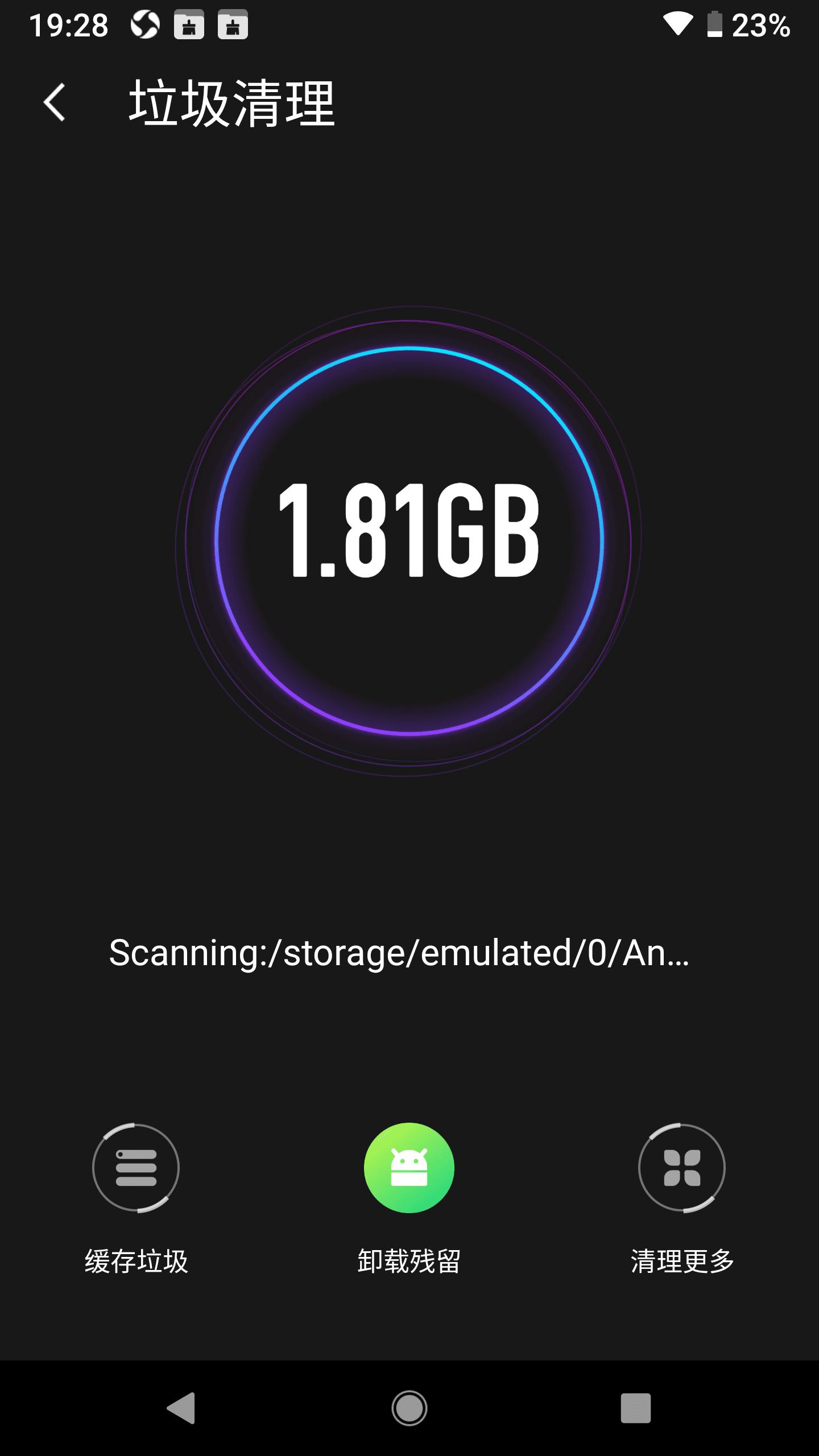The width and height of the screenshot is (819, 1456).
Task: Tap the second clean notification icon in status bar
Action: (x=233, y=24)
